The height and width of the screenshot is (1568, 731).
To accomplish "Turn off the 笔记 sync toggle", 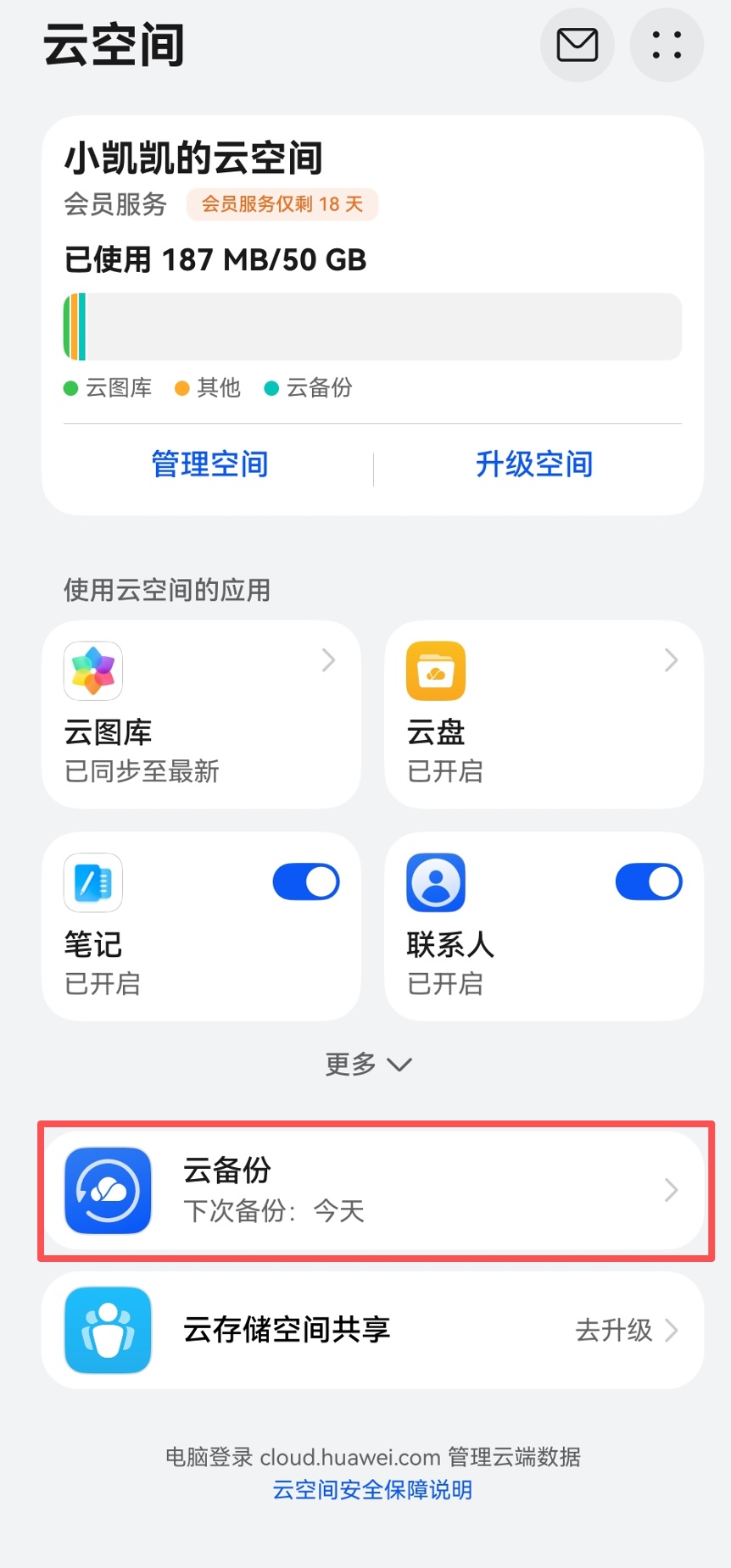I will point(306,882).
